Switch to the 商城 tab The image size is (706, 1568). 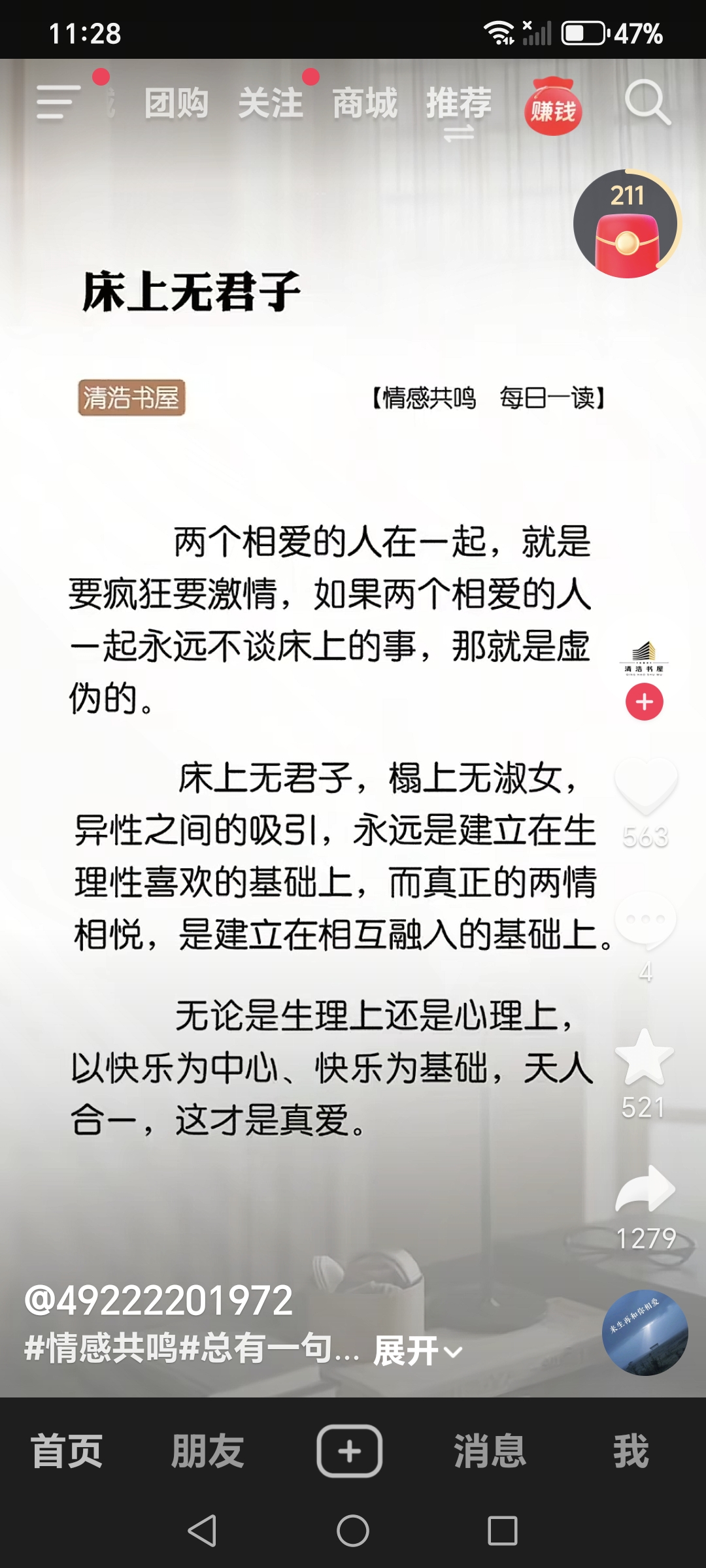tap(364, 103)
